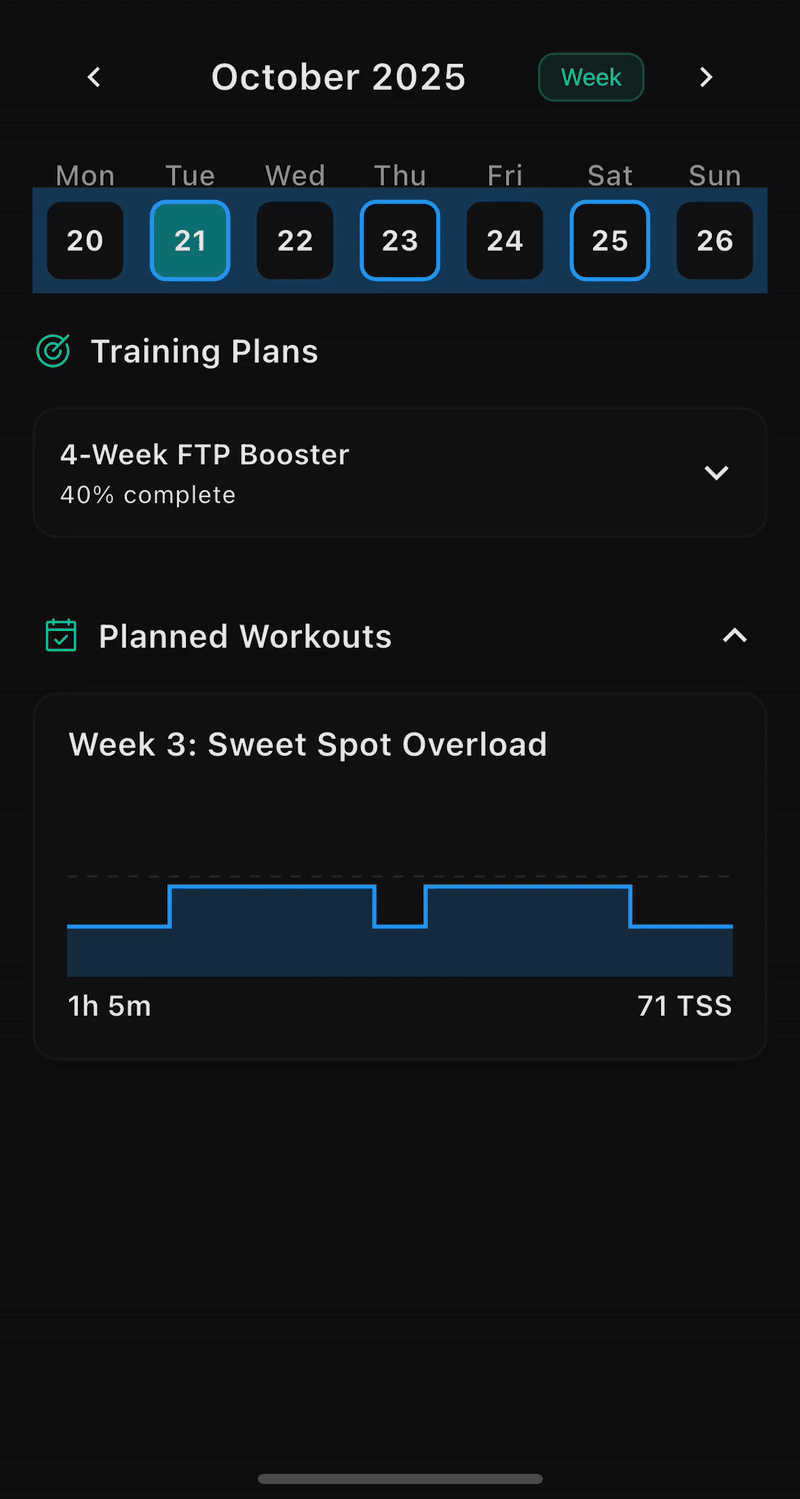Open the FTP Booster details chevron
The image size is (800, 1499).
717,472
